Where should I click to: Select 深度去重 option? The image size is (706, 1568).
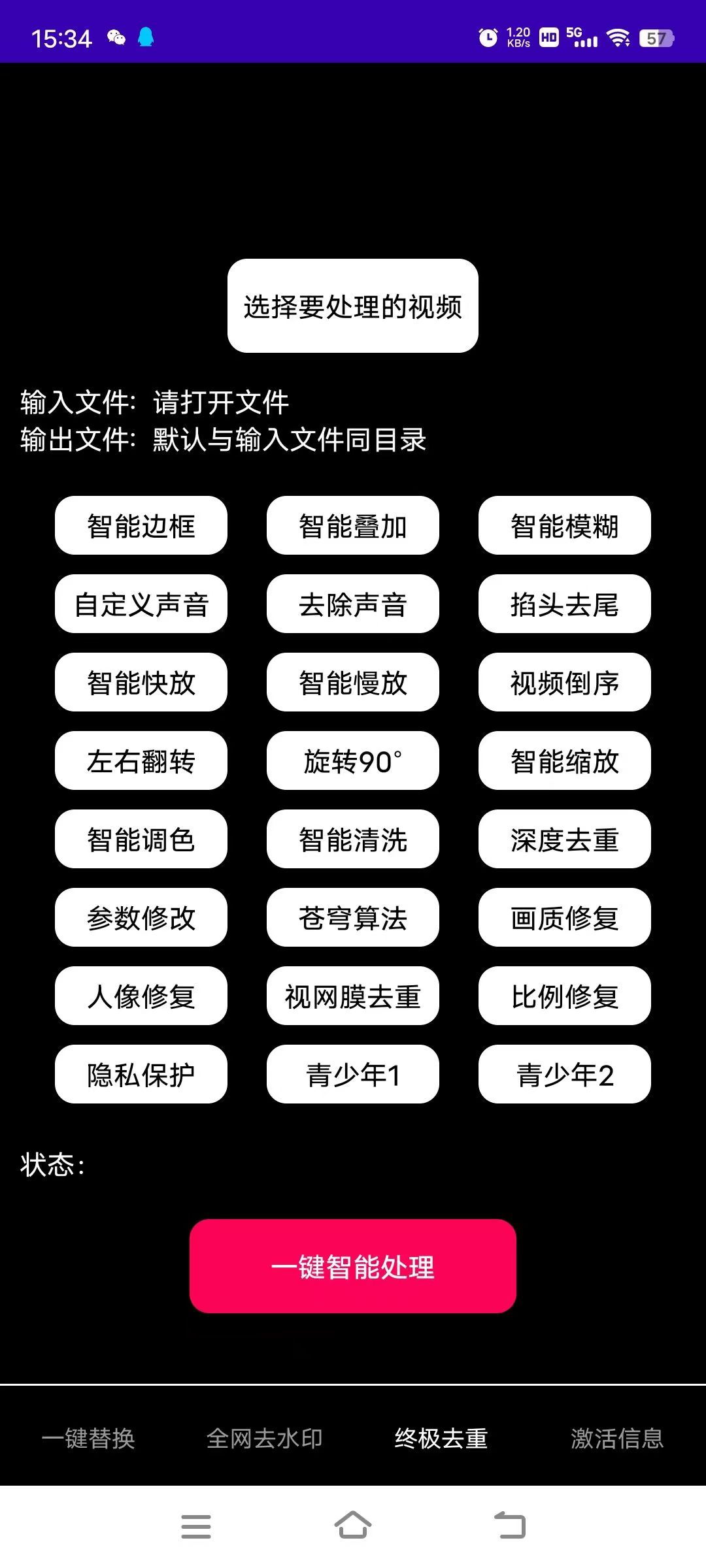(564, 840)
